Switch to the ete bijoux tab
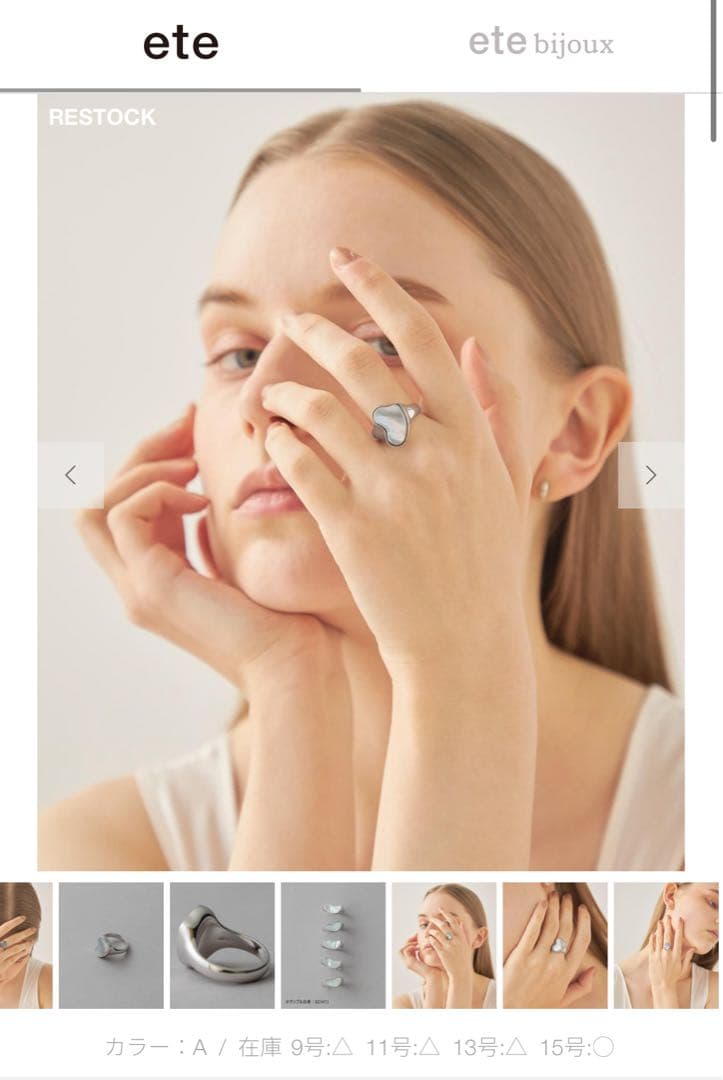Image resolution: width=723 pixels, height=1080 pixels. [x=541, y=44]
